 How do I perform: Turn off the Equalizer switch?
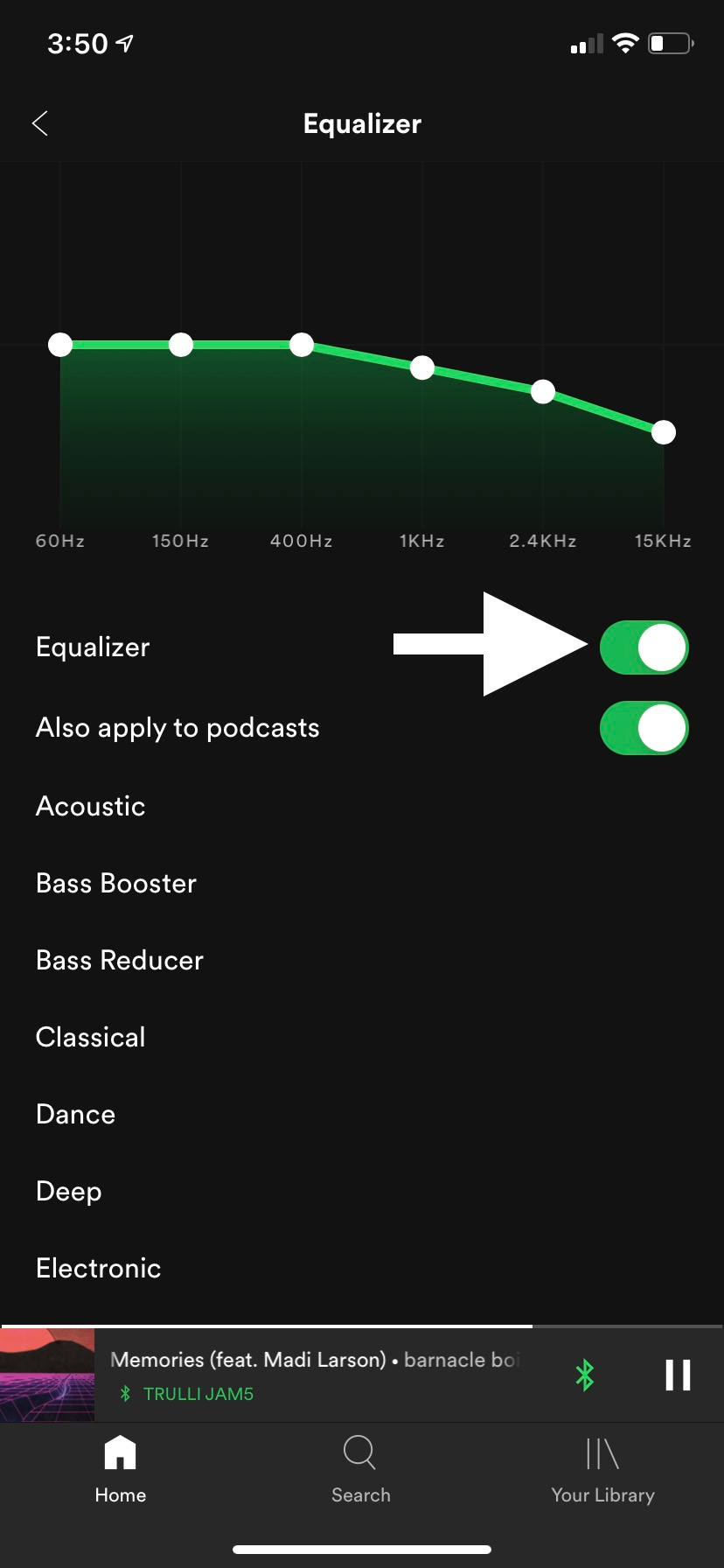pos(644,647)
